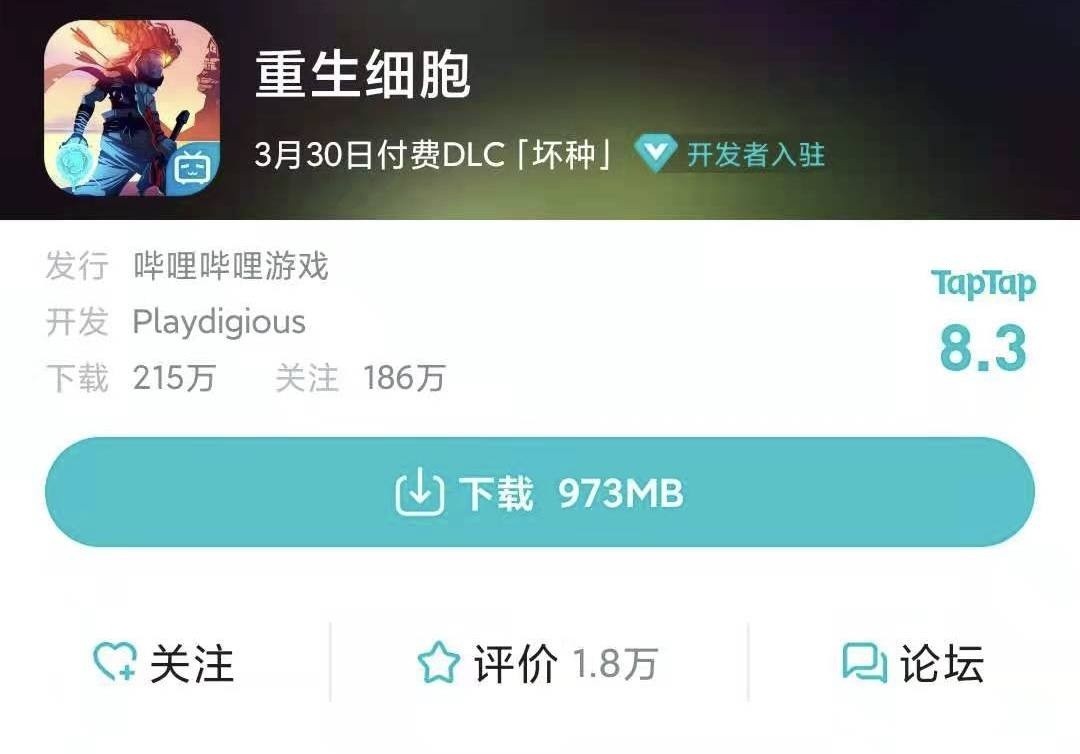Open the 论坛 forum
This screenshot has width=1080, height=754.
coord(913,663)
